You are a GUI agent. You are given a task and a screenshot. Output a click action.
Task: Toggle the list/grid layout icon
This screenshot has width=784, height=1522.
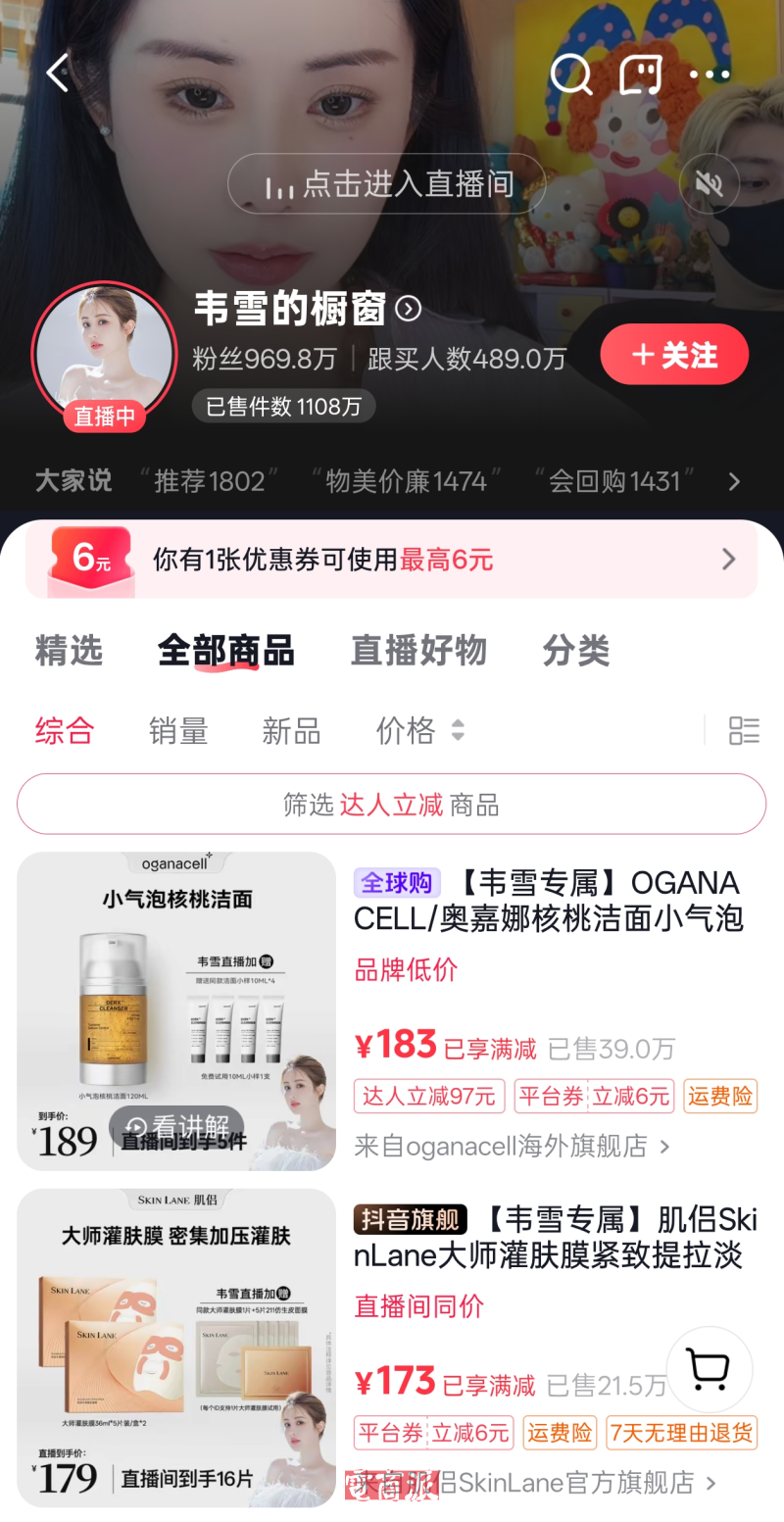[x=744, y=731]
